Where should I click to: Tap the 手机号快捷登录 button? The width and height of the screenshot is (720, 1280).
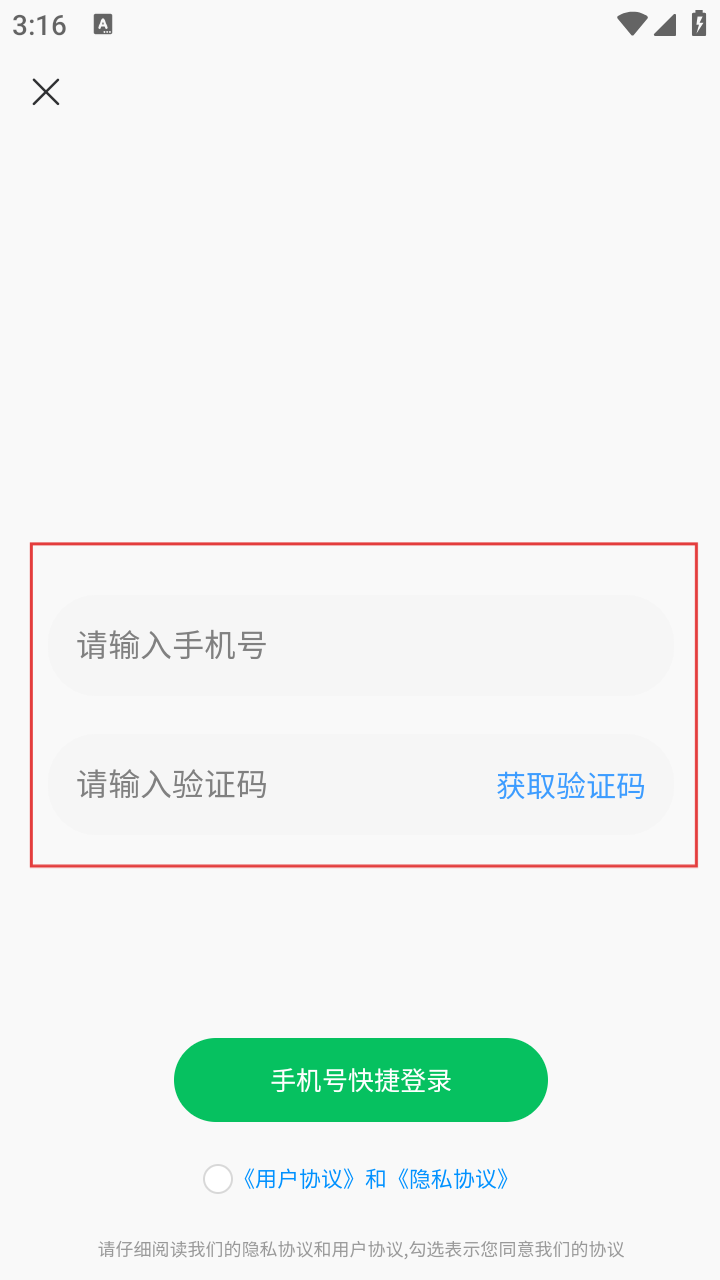(x=360, y=1080)
